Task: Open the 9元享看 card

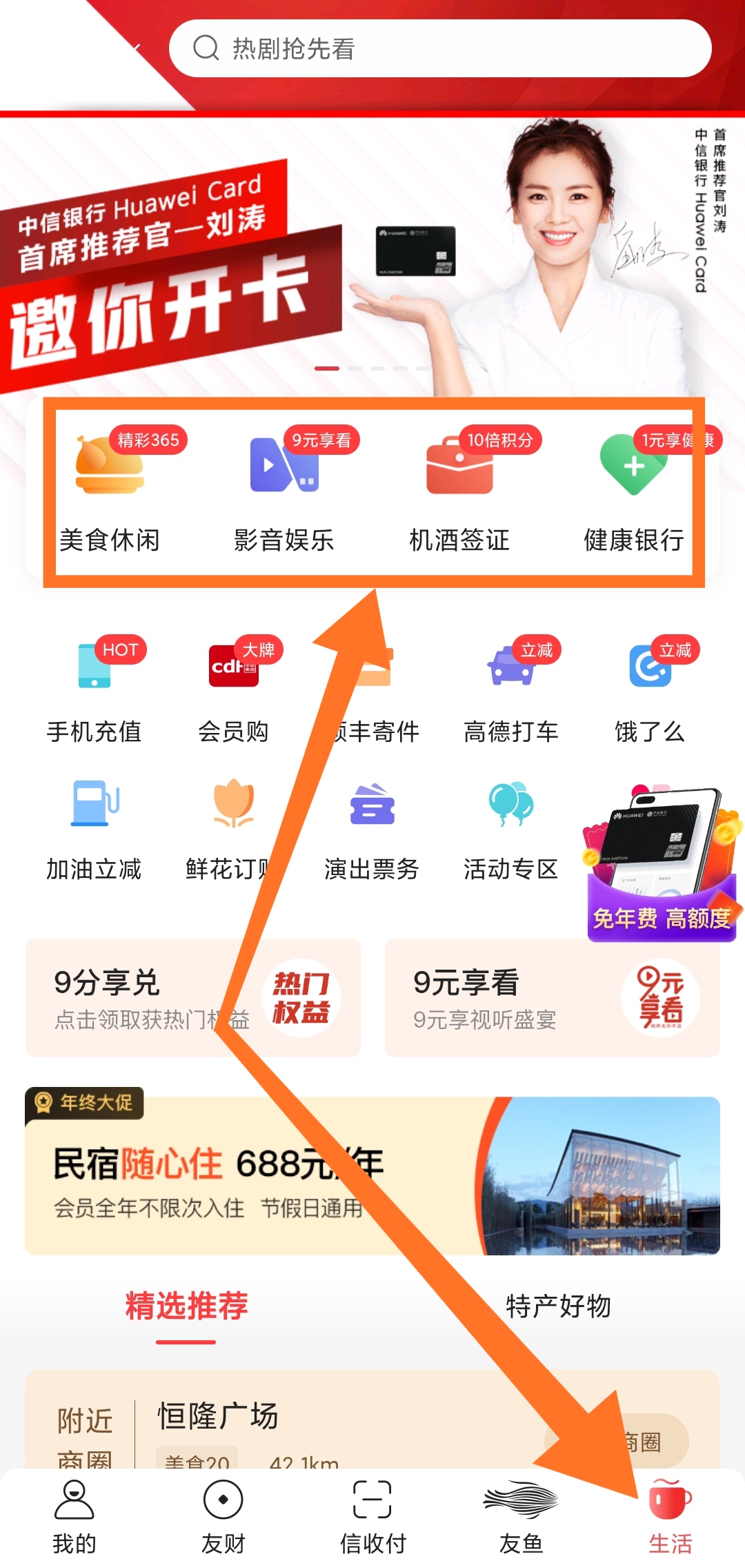Action: pos(552,997)
